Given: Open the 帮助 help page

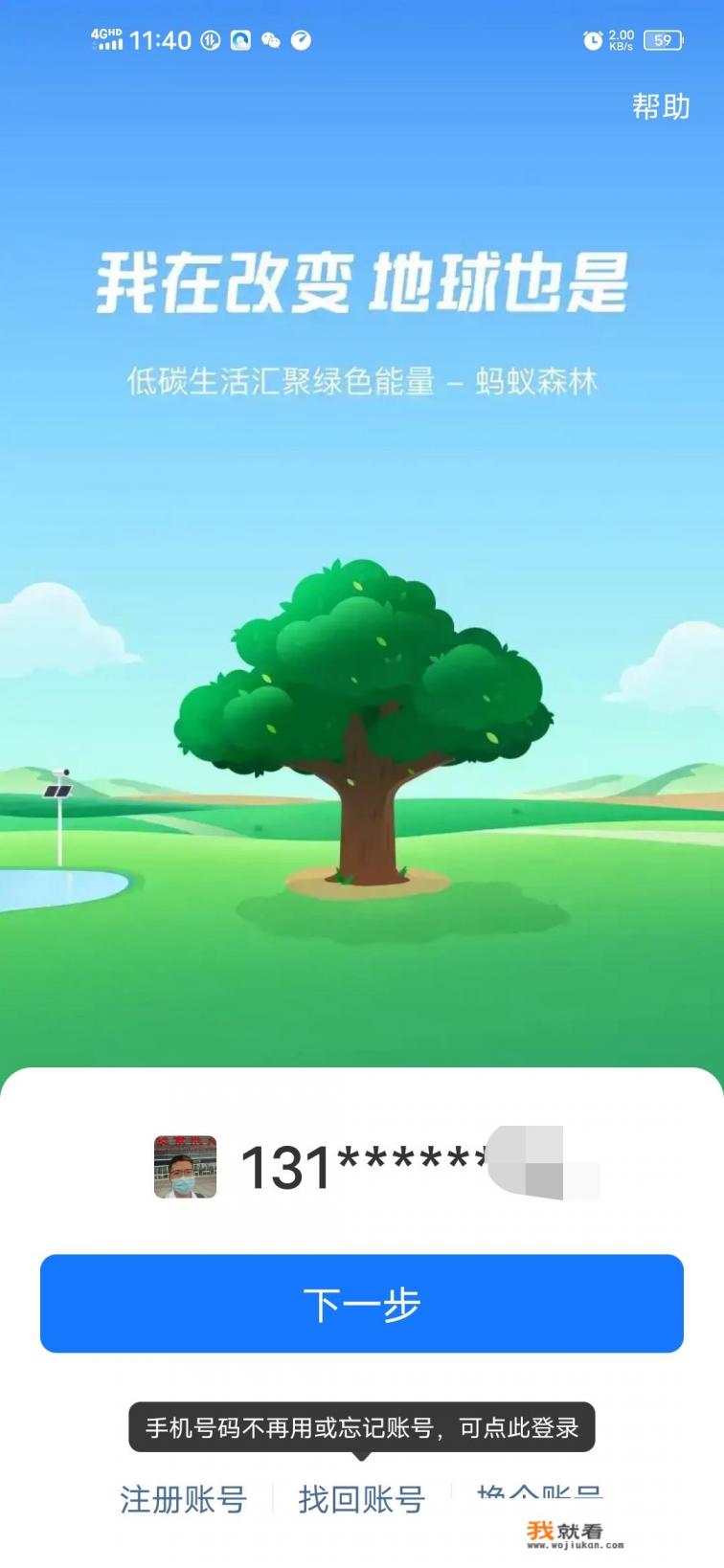Looking at the screenshot, I should (661, 105).
